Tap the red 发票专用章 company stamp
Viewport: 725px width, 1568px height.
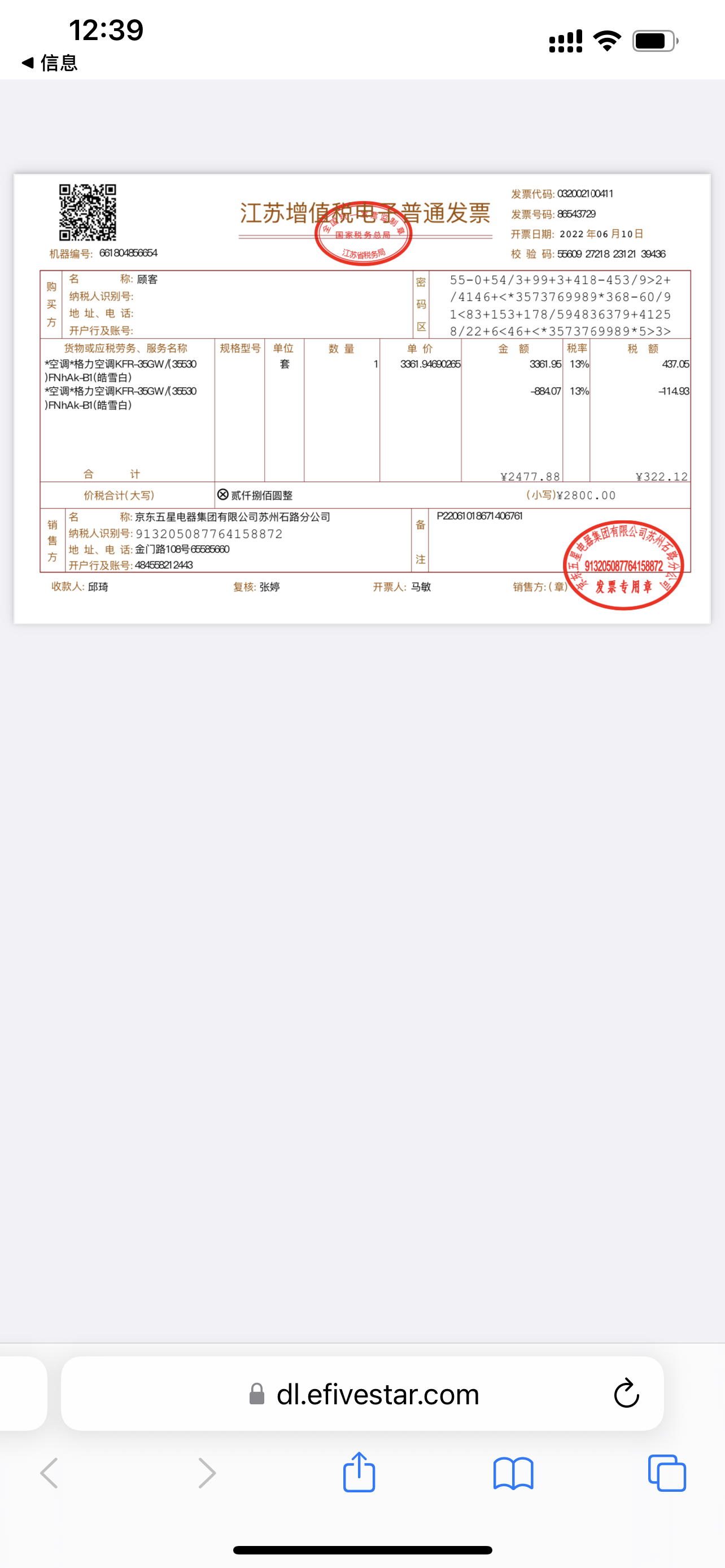pos(623,566)
